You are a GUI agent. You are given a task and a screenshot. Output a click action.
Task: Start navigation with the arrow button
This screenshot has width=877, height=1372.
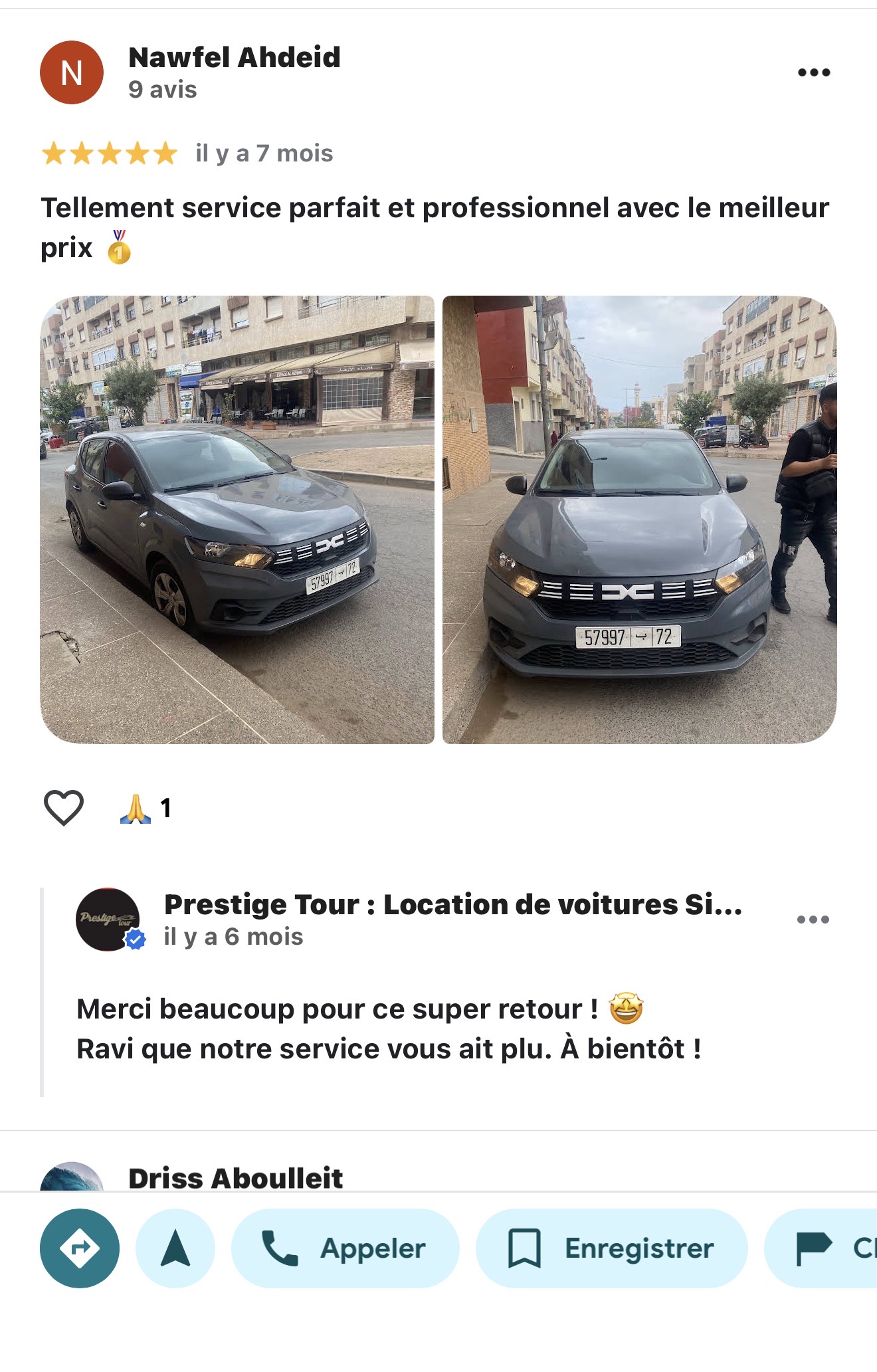[175, 1248]
